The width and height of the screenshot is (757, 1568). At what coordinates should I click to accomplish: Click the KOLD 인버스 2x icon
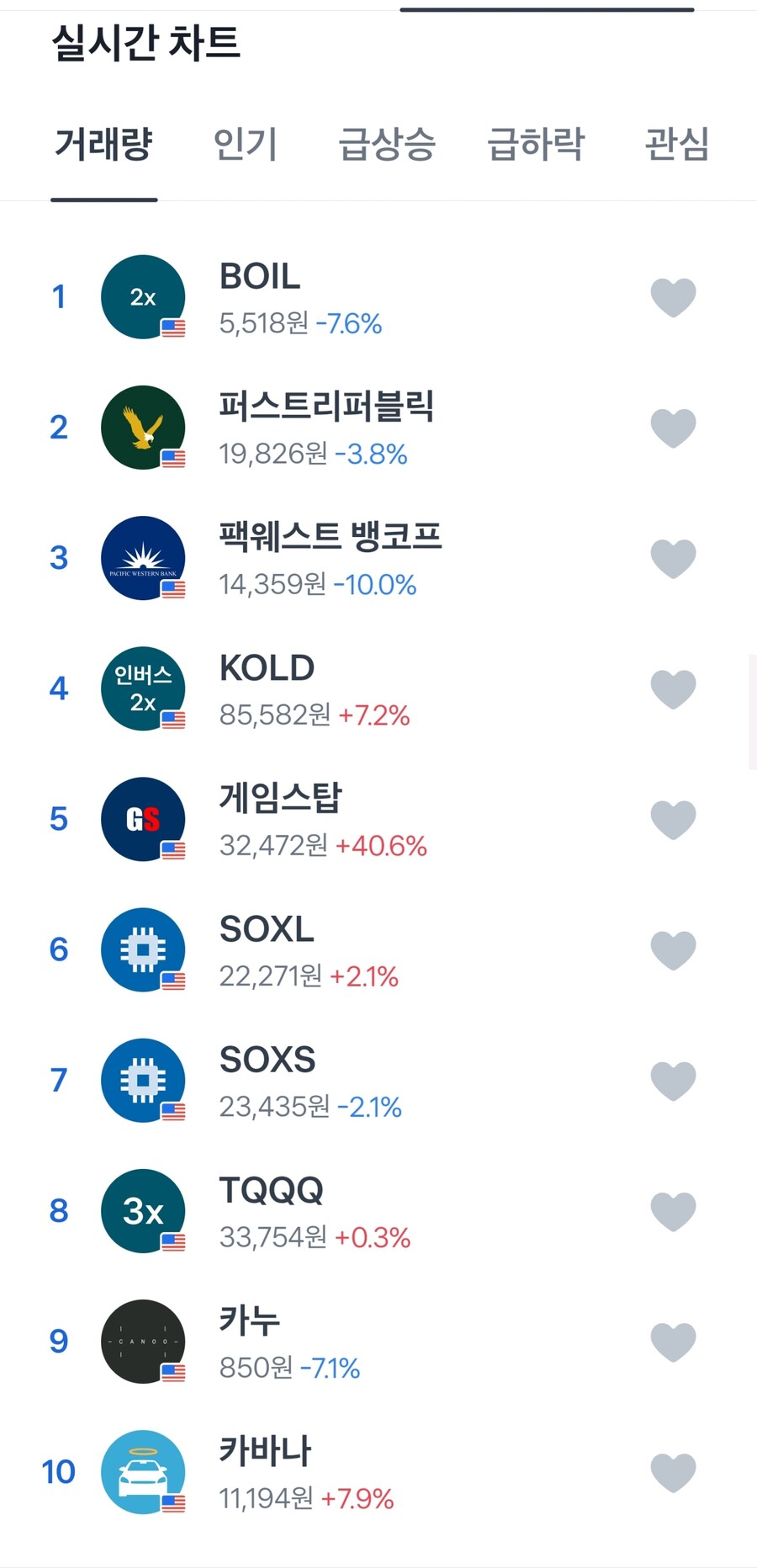(x=142, y=688)
